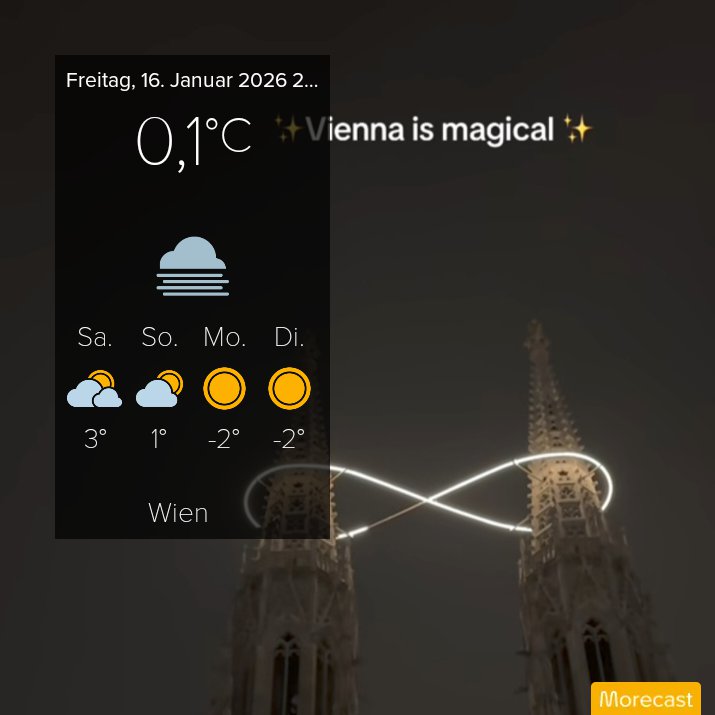
Task: Open the Wien weather widget
Action: point(192,297)
